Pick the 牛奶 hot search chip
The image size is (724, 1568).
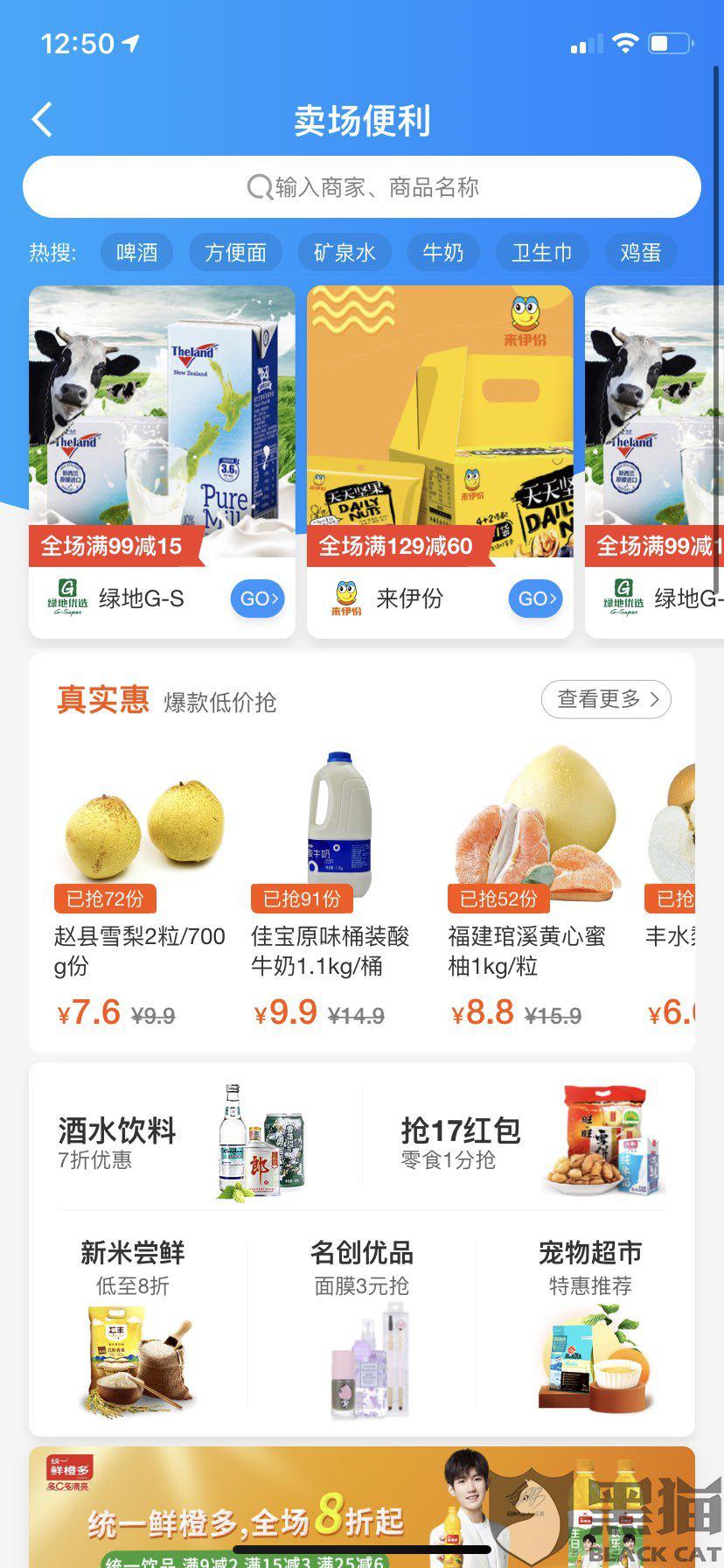point(442,253)
